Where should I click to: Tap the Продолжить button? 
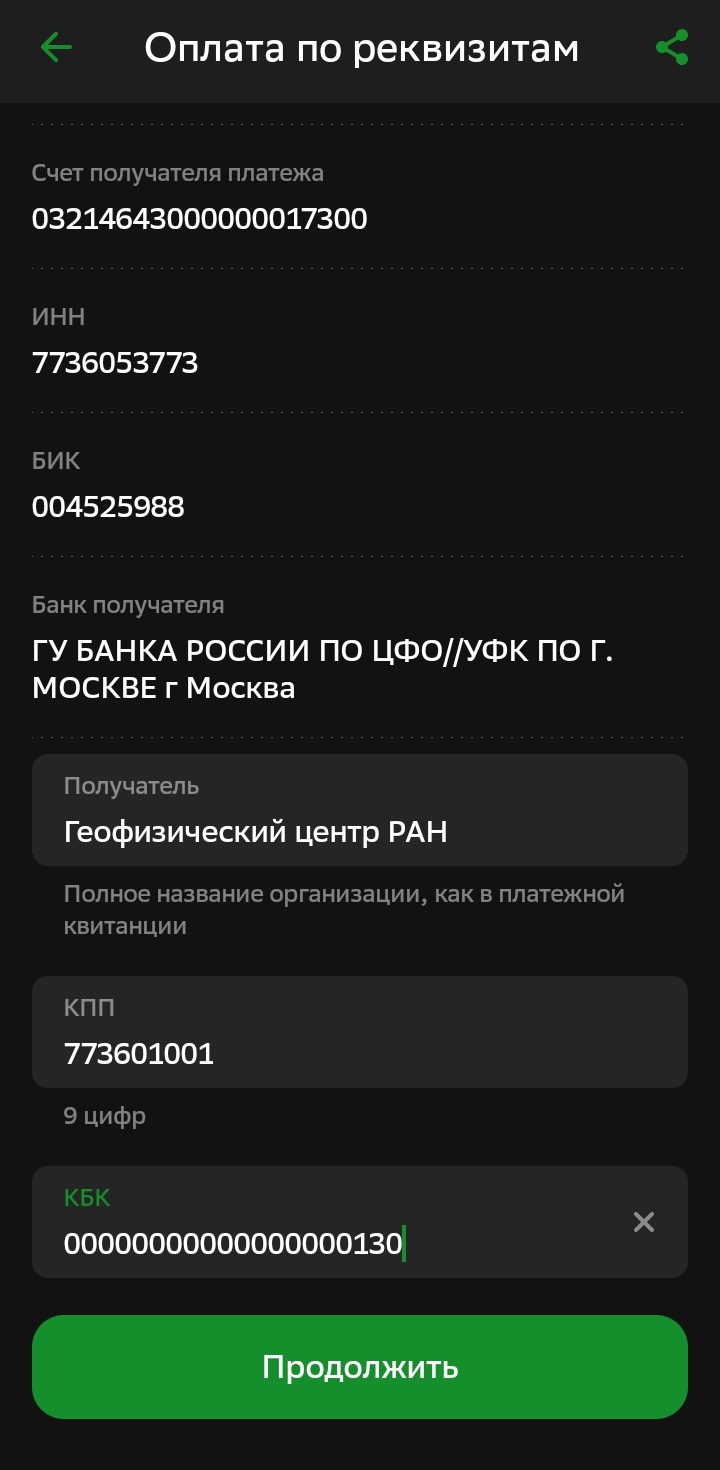point(360,1367)
